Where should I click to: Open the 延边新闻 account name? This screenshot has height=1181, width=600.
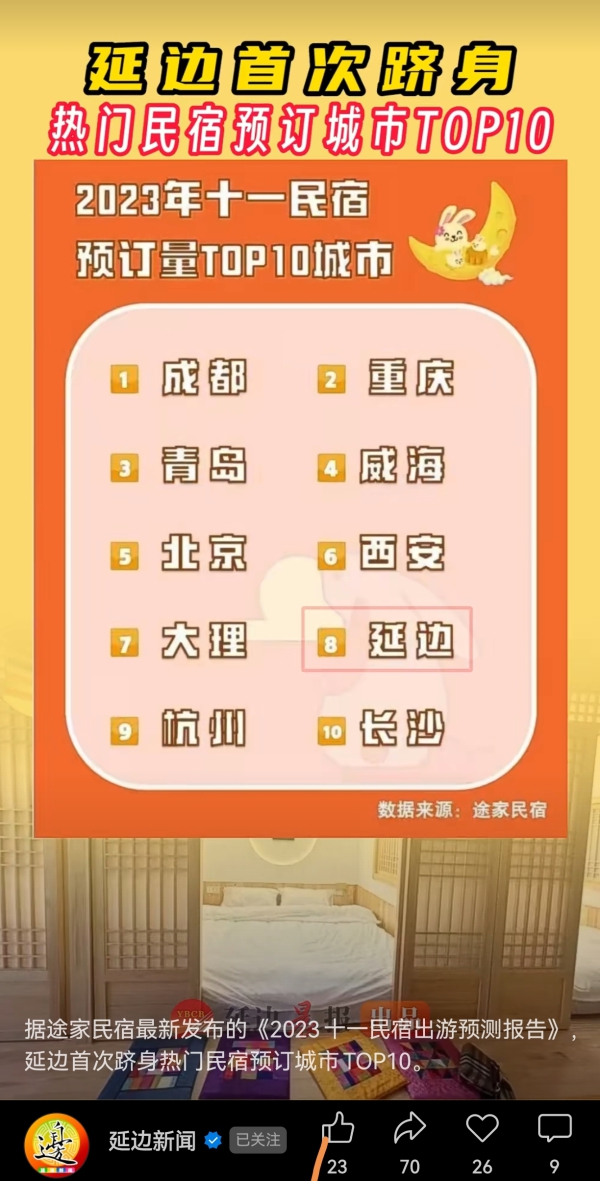click(x=152, y=1140)
